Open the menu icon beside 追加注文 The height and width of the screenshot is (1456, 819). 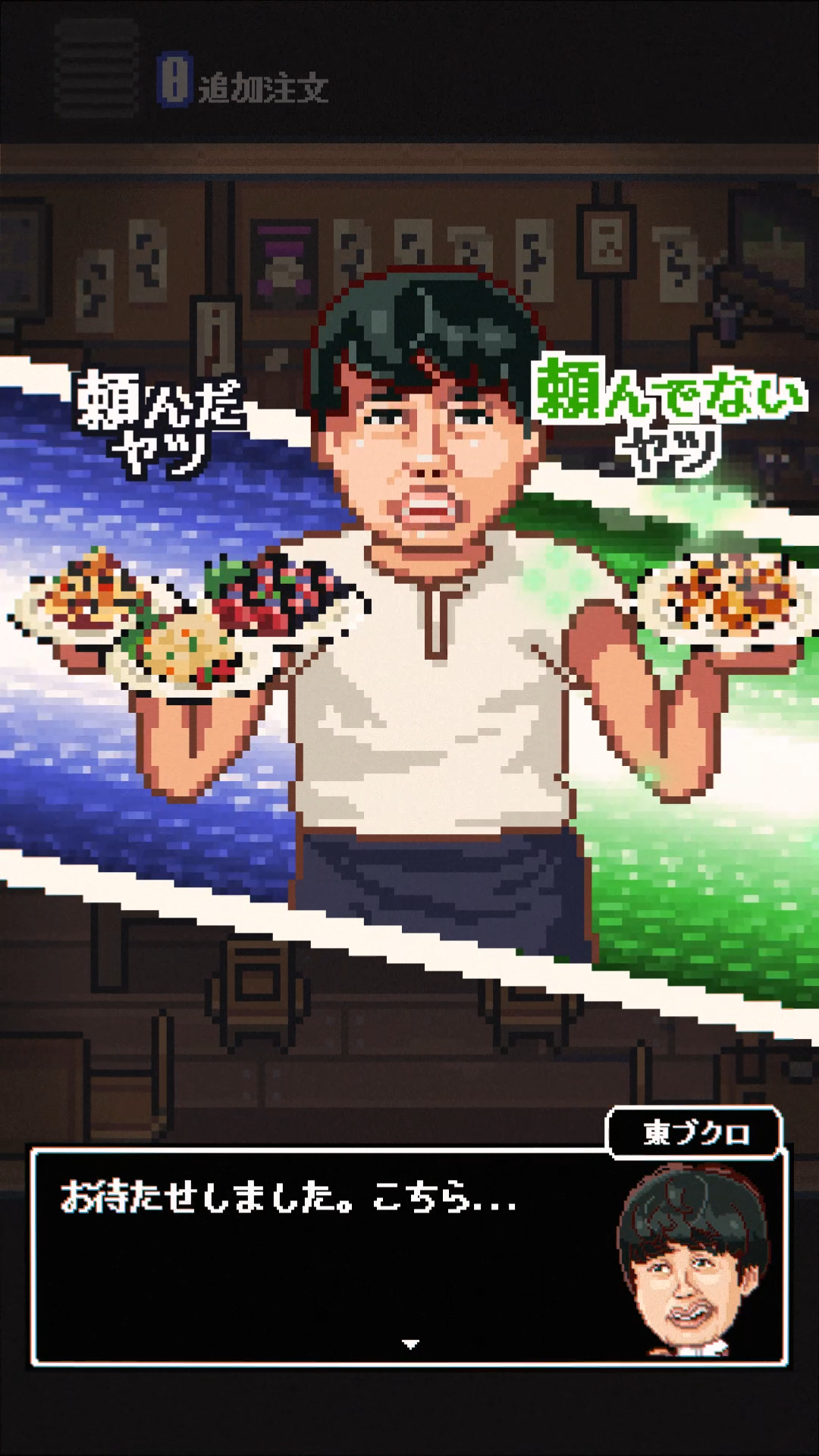pyautogui.click(x=97, y=68)
